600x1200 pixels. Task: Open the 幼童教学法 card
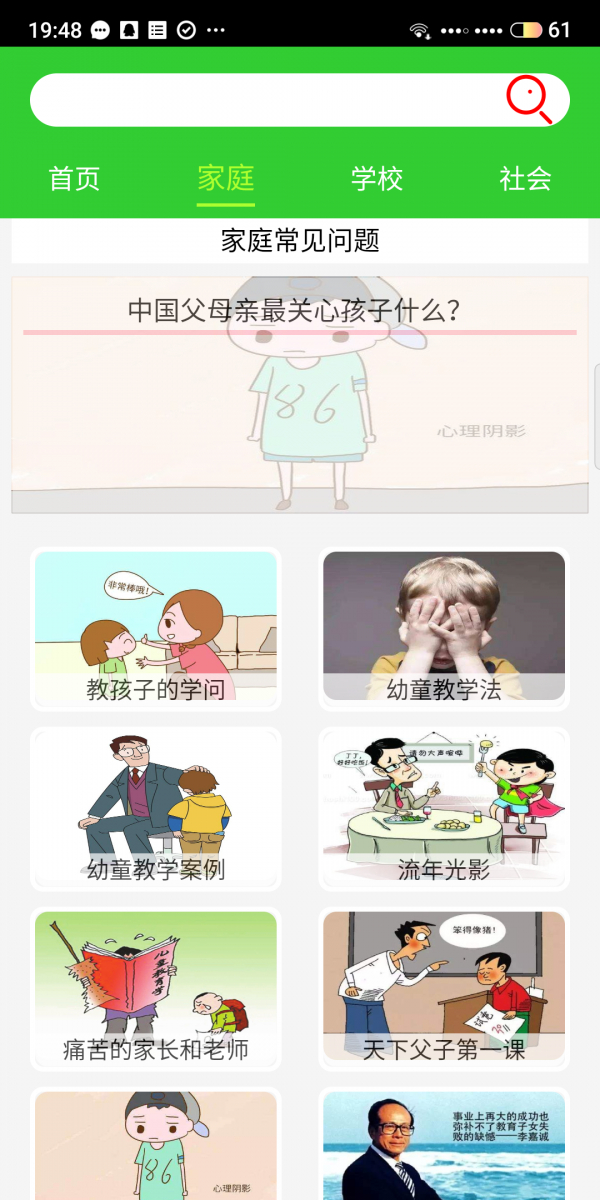443,628
